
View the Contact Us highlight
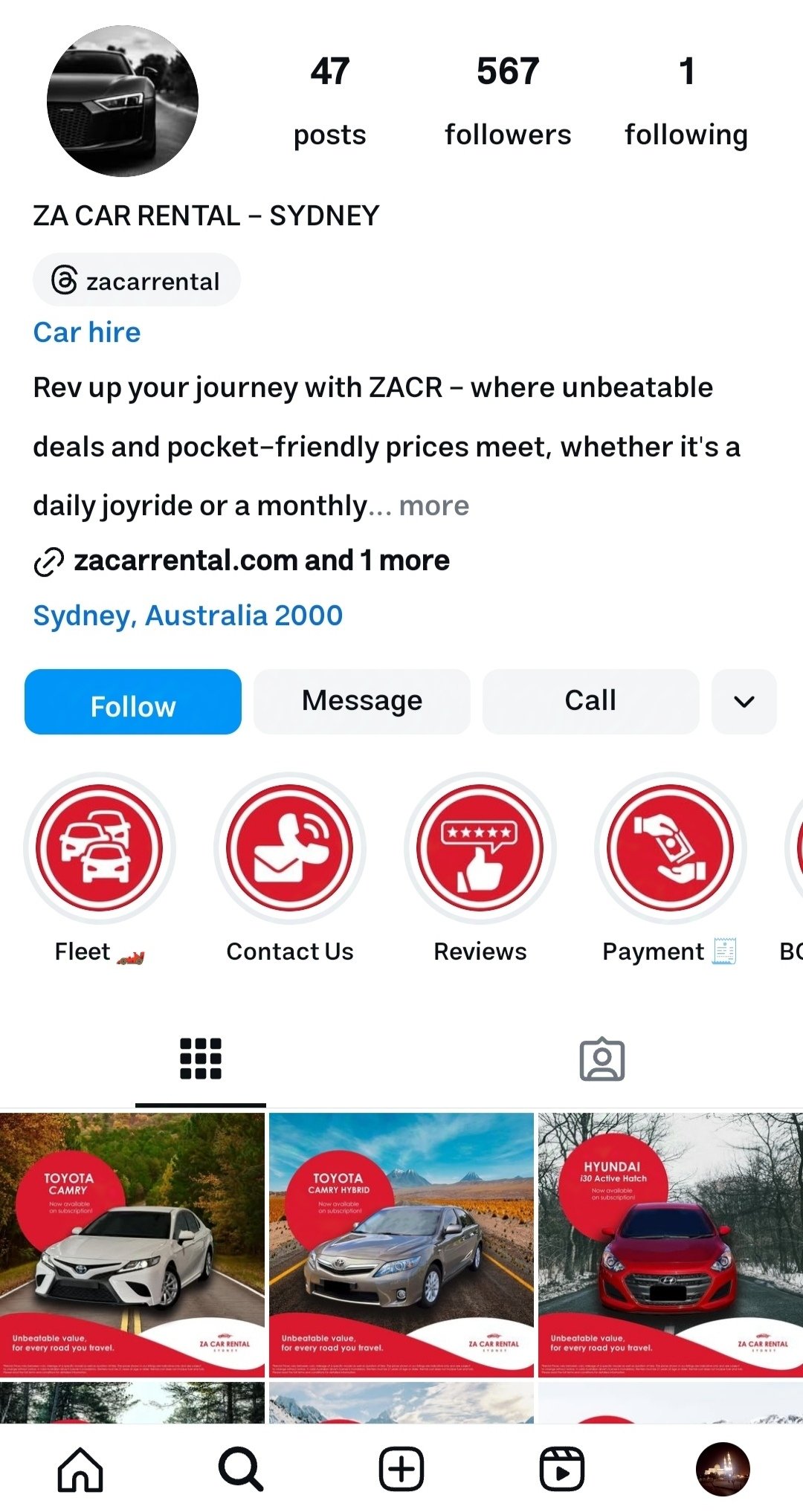(290, 848)
